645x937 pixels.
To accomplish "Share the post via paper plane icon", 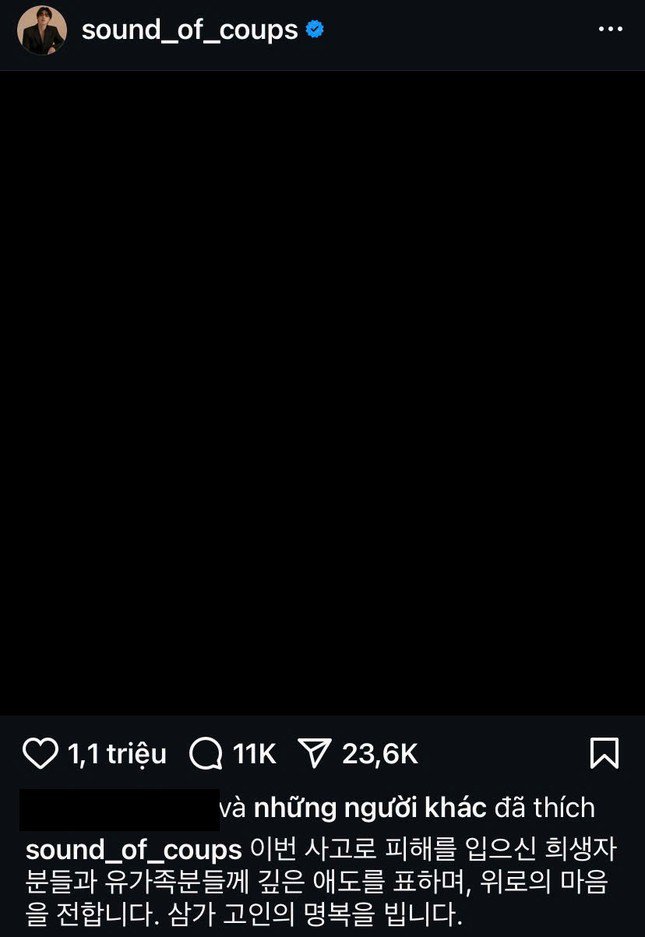I will 314,754.
